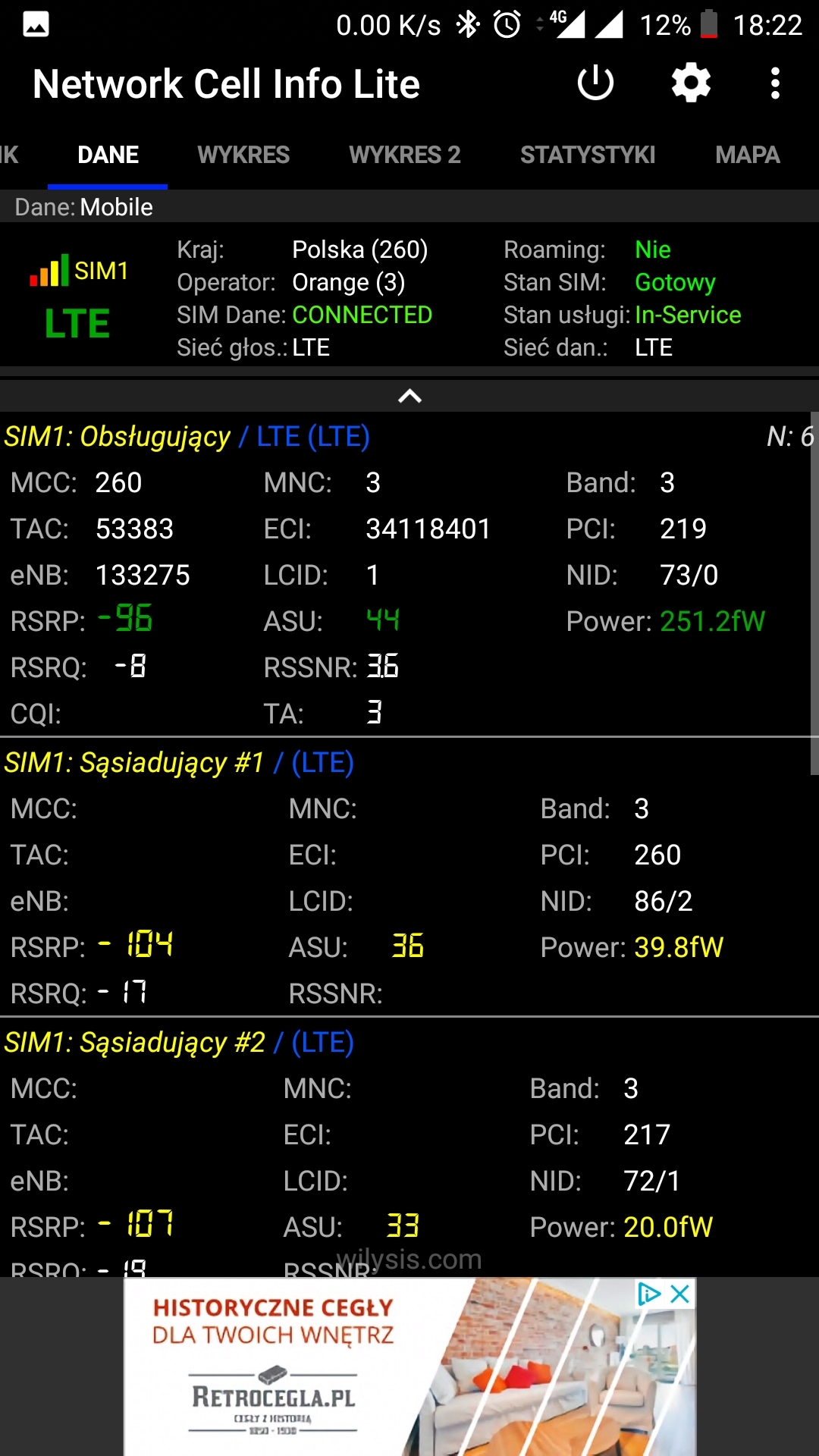Close the Retrocegla ad with the X

click(x=680, y=1294)
